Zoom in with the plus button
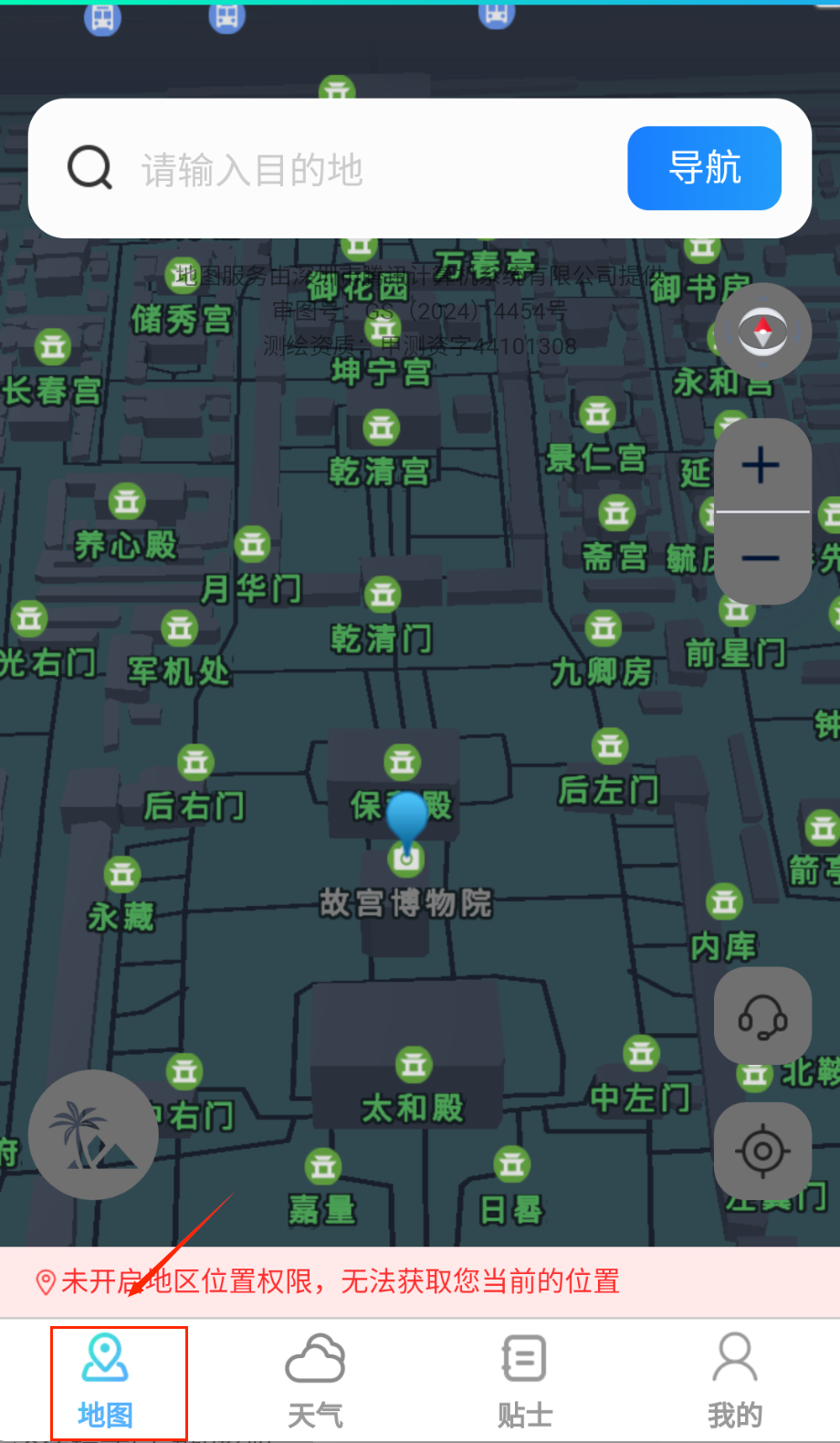Image resolution: width=840 pixels, height=1443 pixels. pyautogui.click(x=761, y=466)
